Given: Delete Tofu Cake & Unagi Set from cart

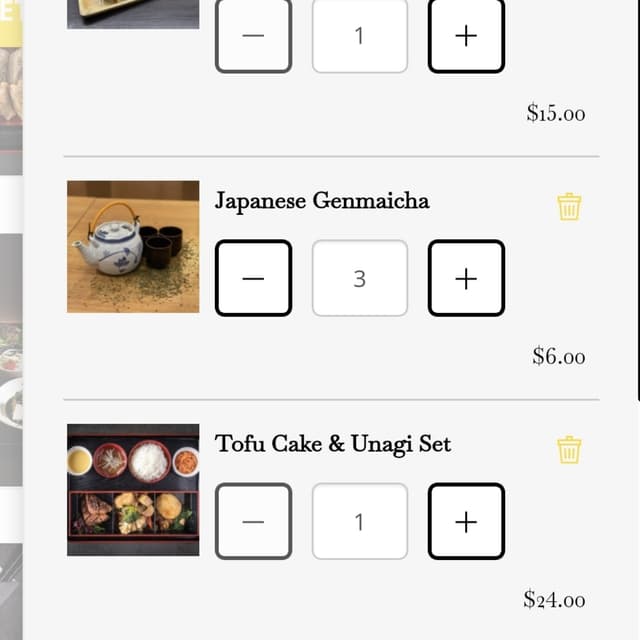Looking at the screenshot, I should (x=569, y=450).
